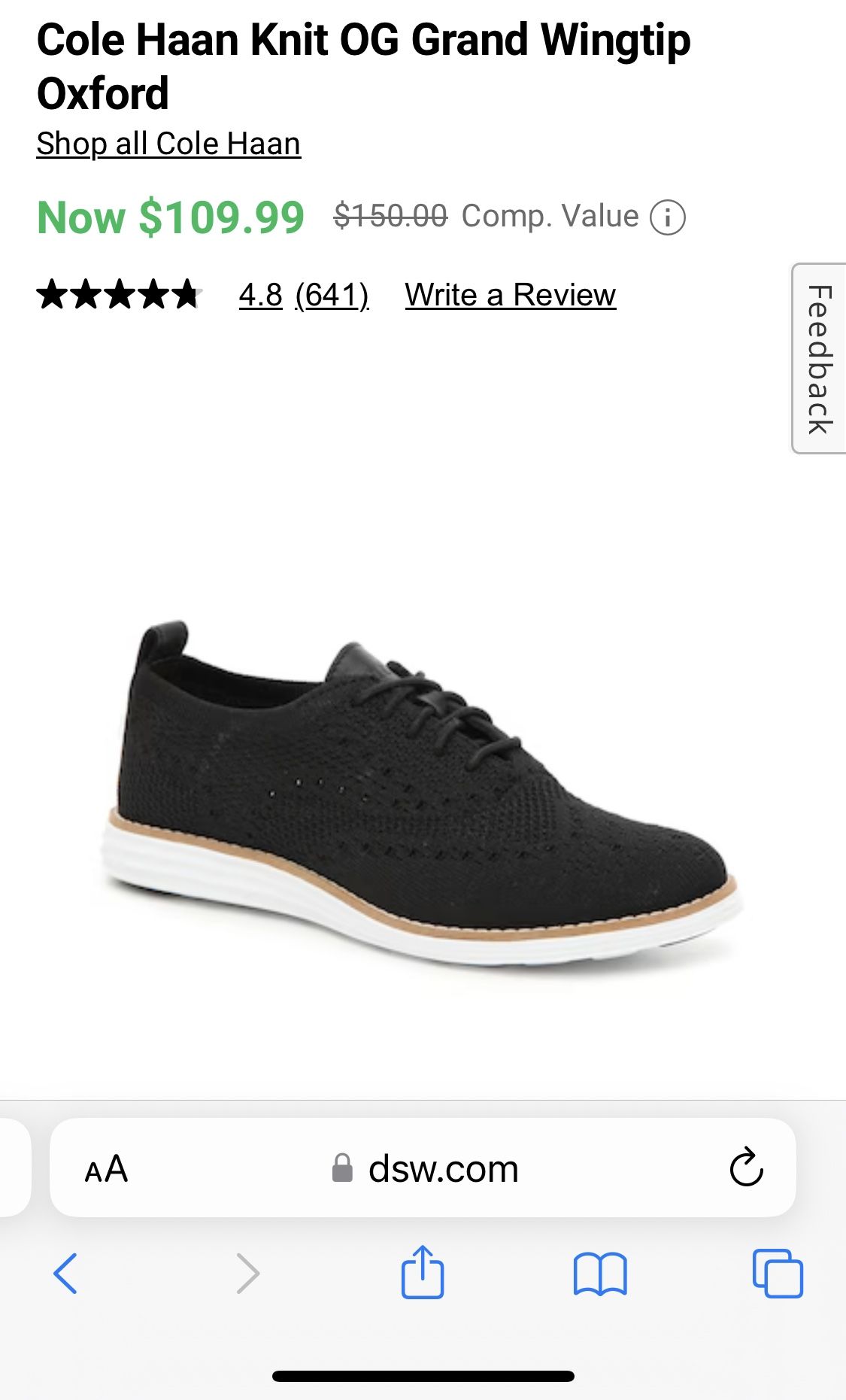Open the AA reader settings menu
The height and width of the screenshot is (1400, 846).
coord(106,1169)
